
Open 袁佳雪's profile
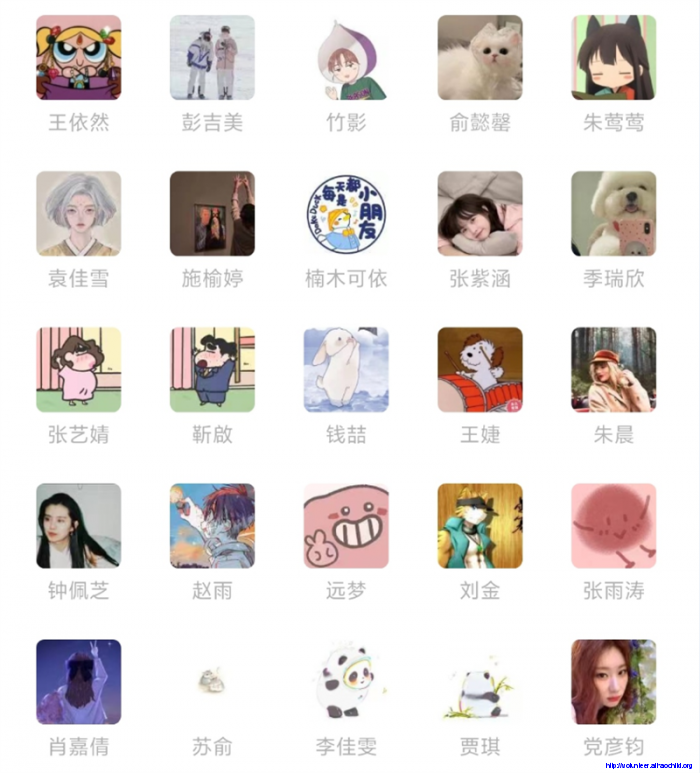tap(79, 214)
